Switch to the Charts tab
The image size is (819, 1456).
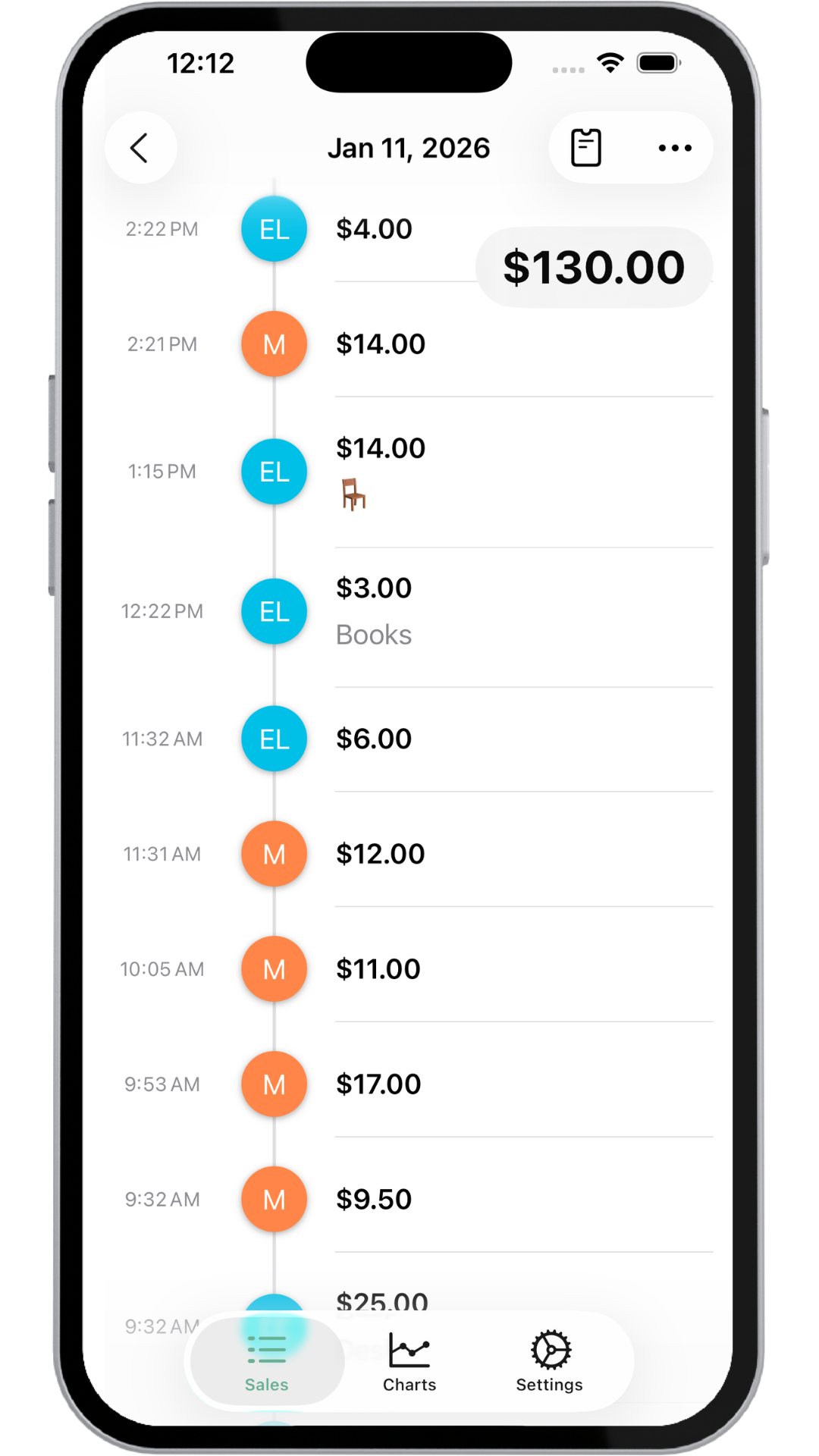(x=409, y=1361)
